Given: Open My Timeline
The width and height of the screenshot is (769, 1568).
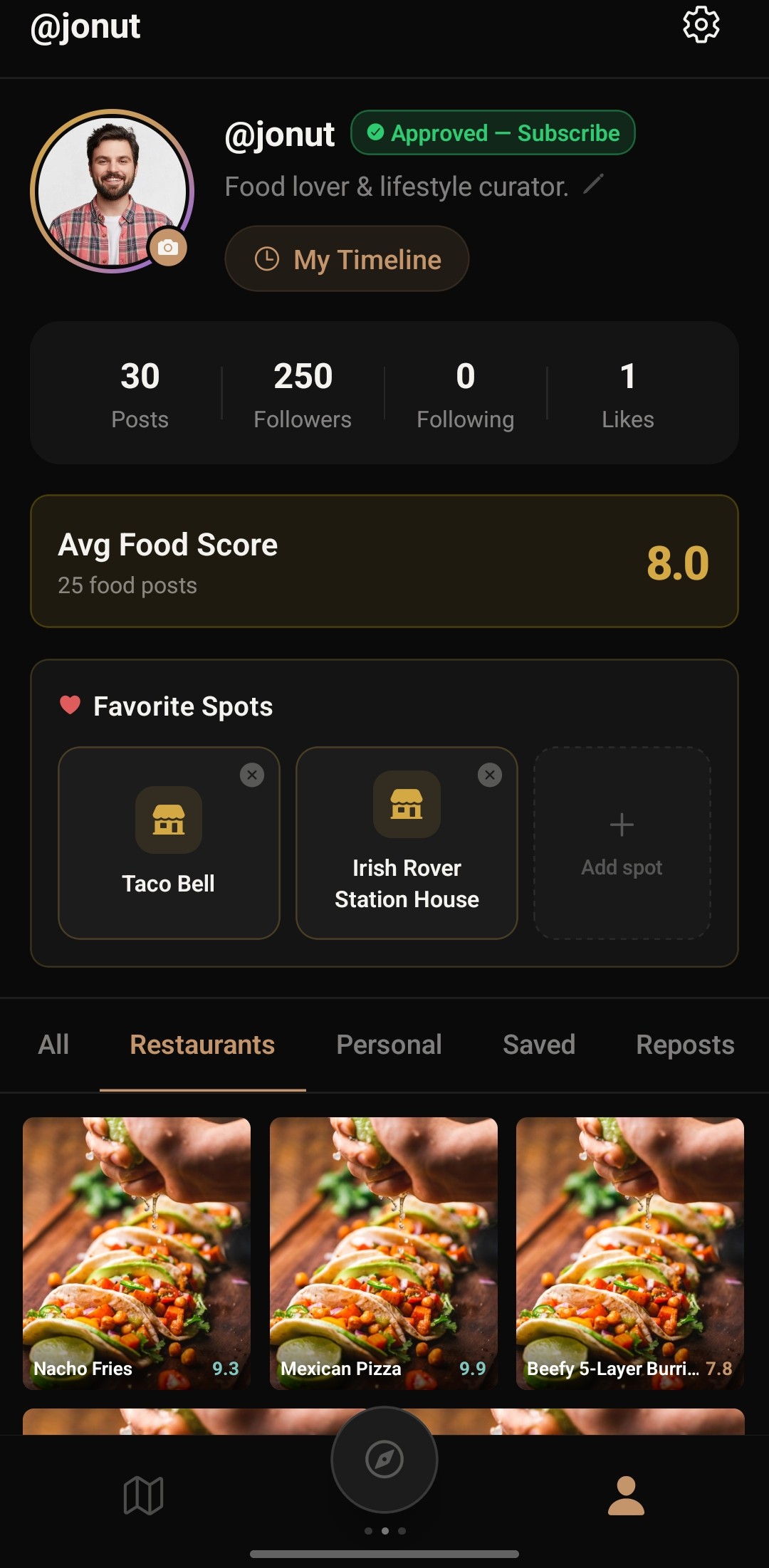Looking at the screenshot, I should click(347, 259).
